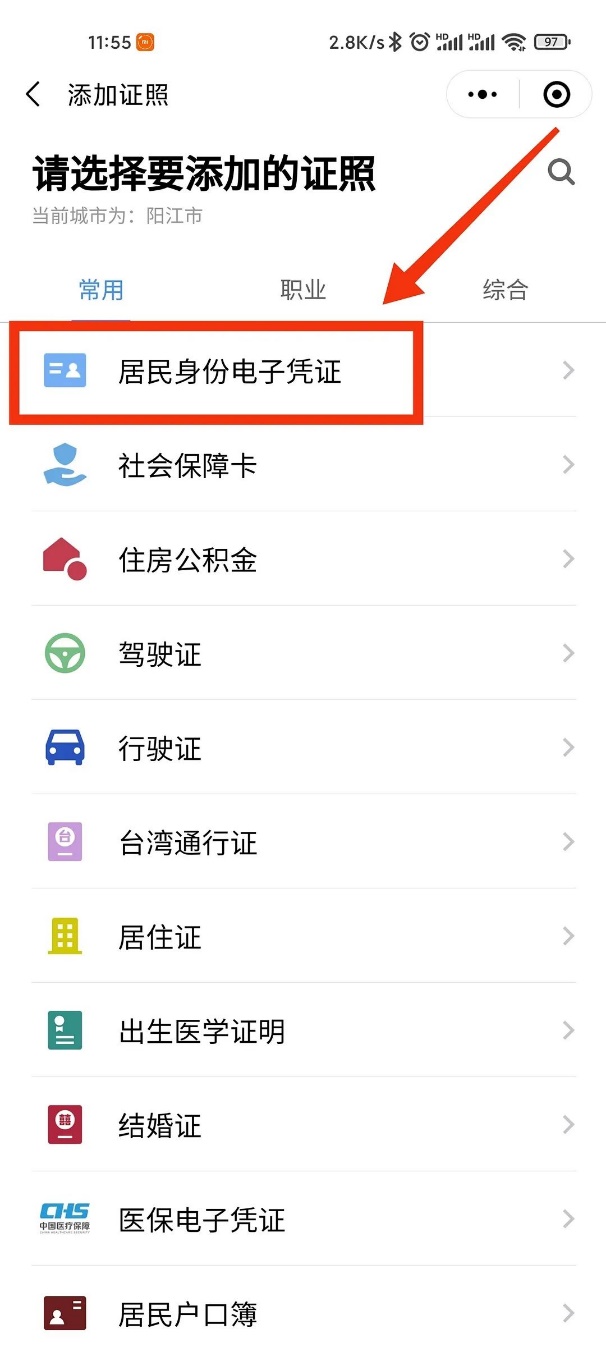
Task: Open the search magnifier icon
Action: [561, 173]
